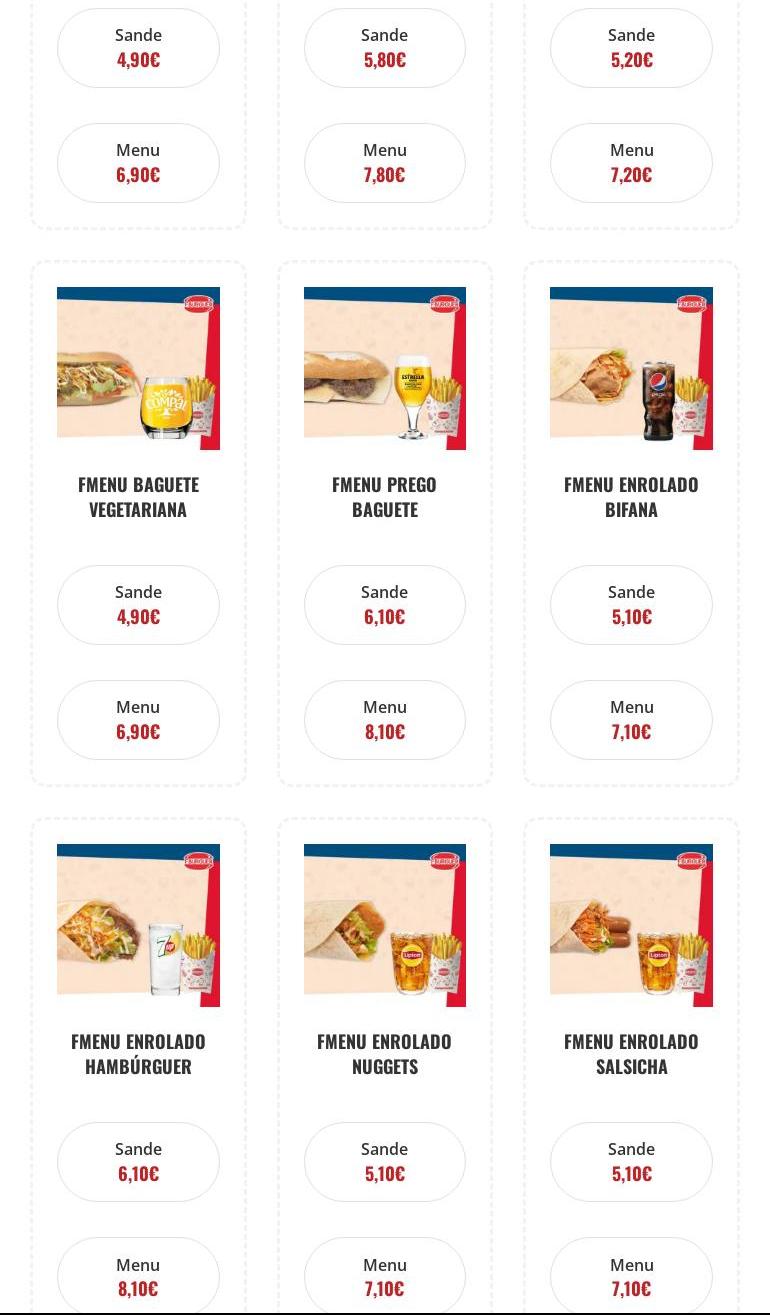Viewport: 770px width, 1315px height.
Task: Choose Menu 6,90€ for FMENU Baguete Vegetariana
Action: 138,720
